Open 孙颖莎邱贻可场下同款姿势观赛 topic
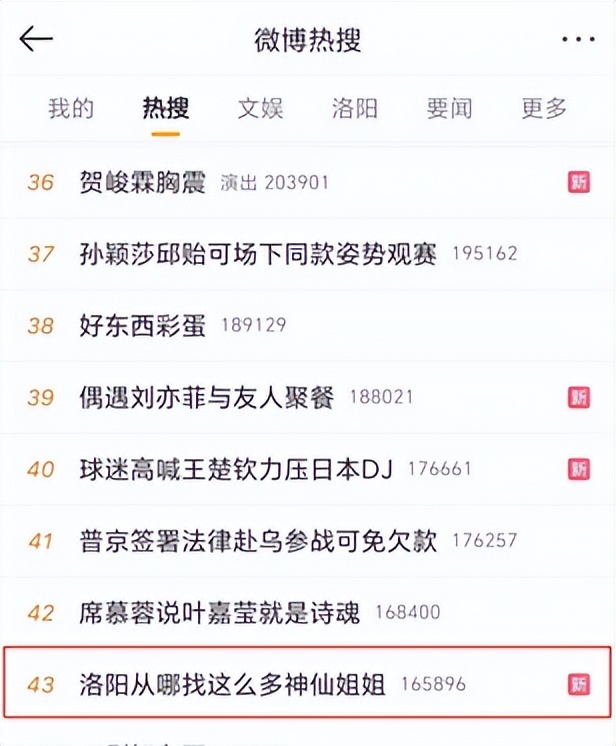This screenshot has height=746, width=616. coord(258,254)
